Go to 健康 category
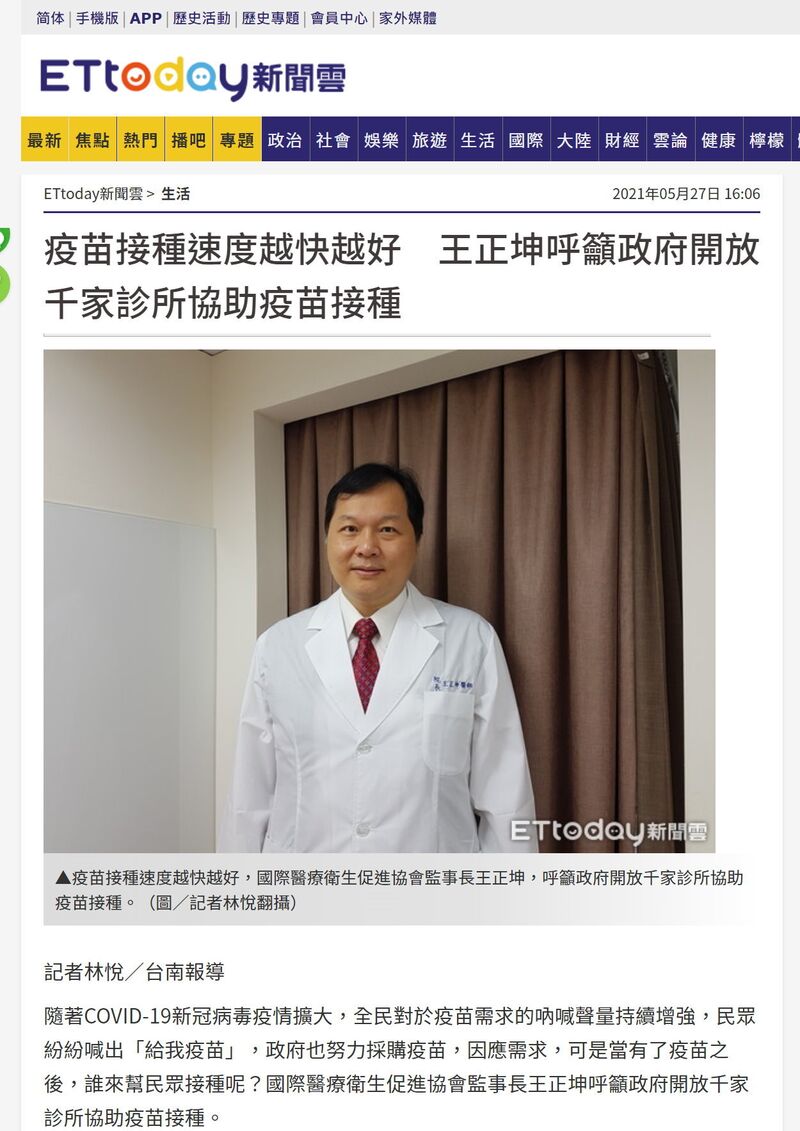The image size is (800, 1131). pos(718,141)
